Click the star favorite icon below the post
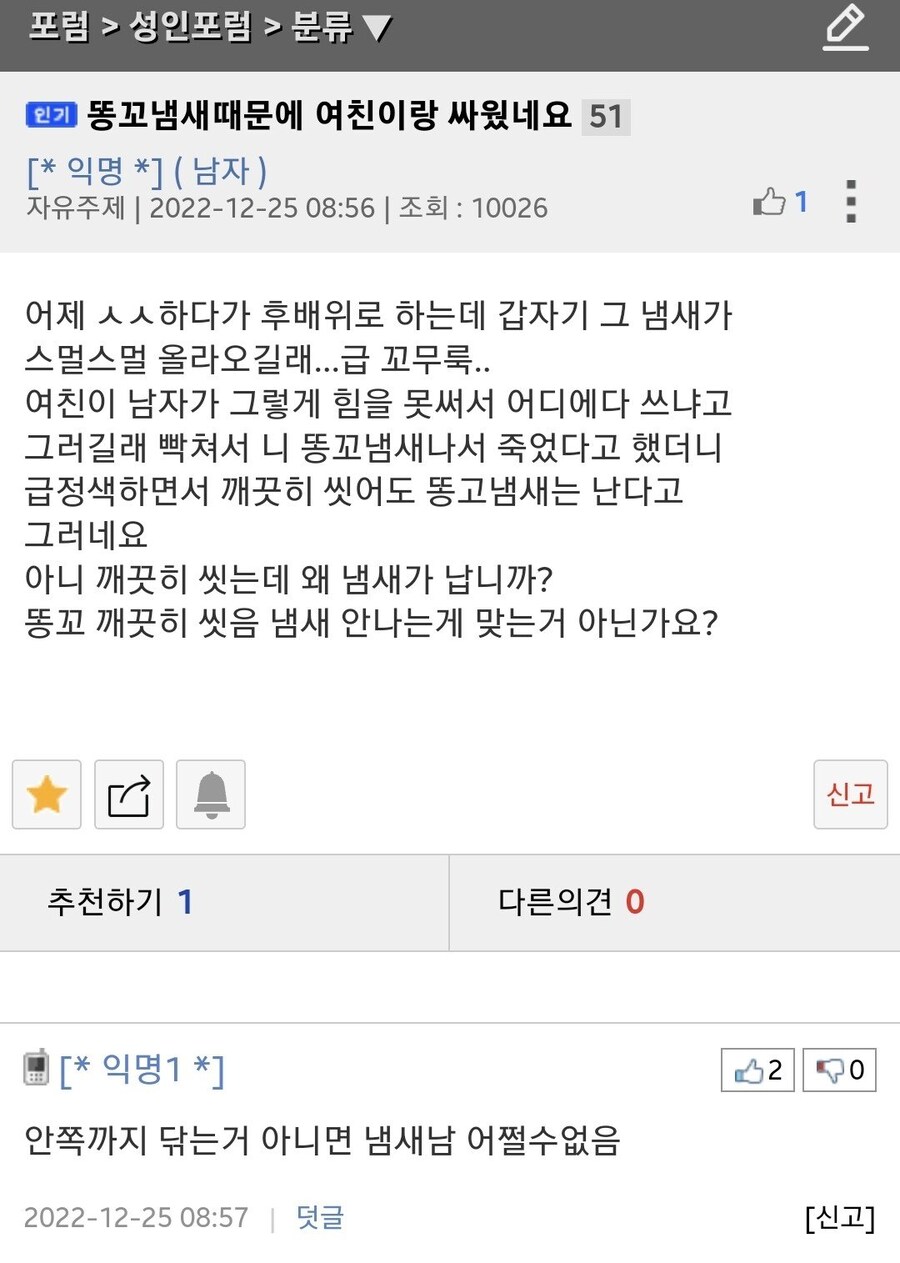This screenshot has width=900, height=1263. coord(46,795)
